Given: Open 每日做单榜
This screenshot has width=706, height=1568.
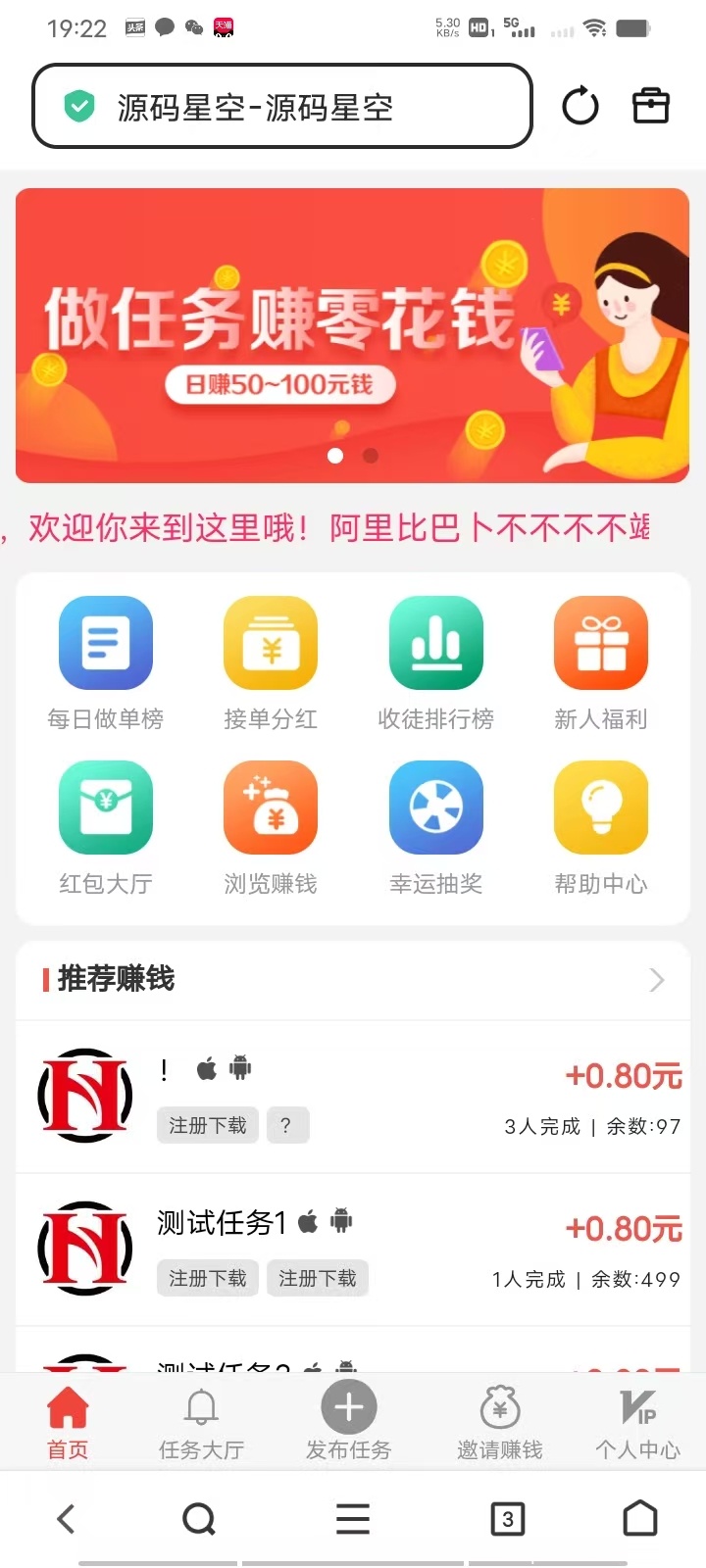Looking at the screenshot, I should [x=106, y=662].
